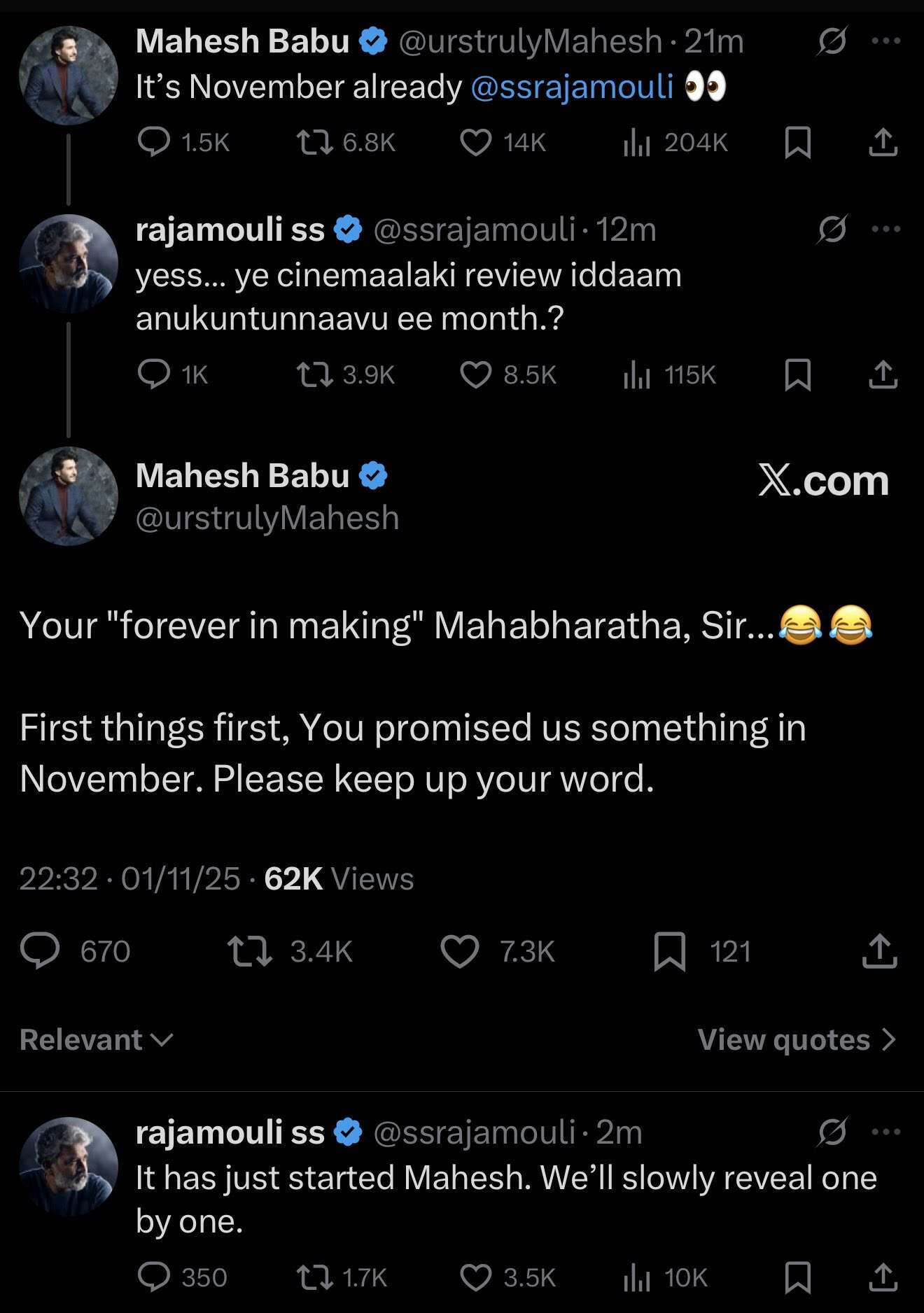Open the Relevant sort dropdown
Image resolution: width=924 pixels, height=1313 pixels.
point(96,1040)
